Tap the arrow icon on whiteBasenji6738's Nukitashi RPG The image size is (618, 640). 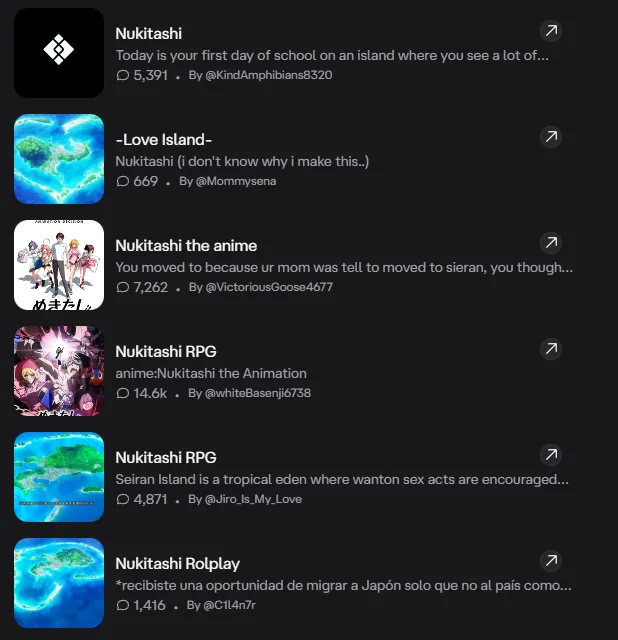pyautogui.click(x=551, y=349)
